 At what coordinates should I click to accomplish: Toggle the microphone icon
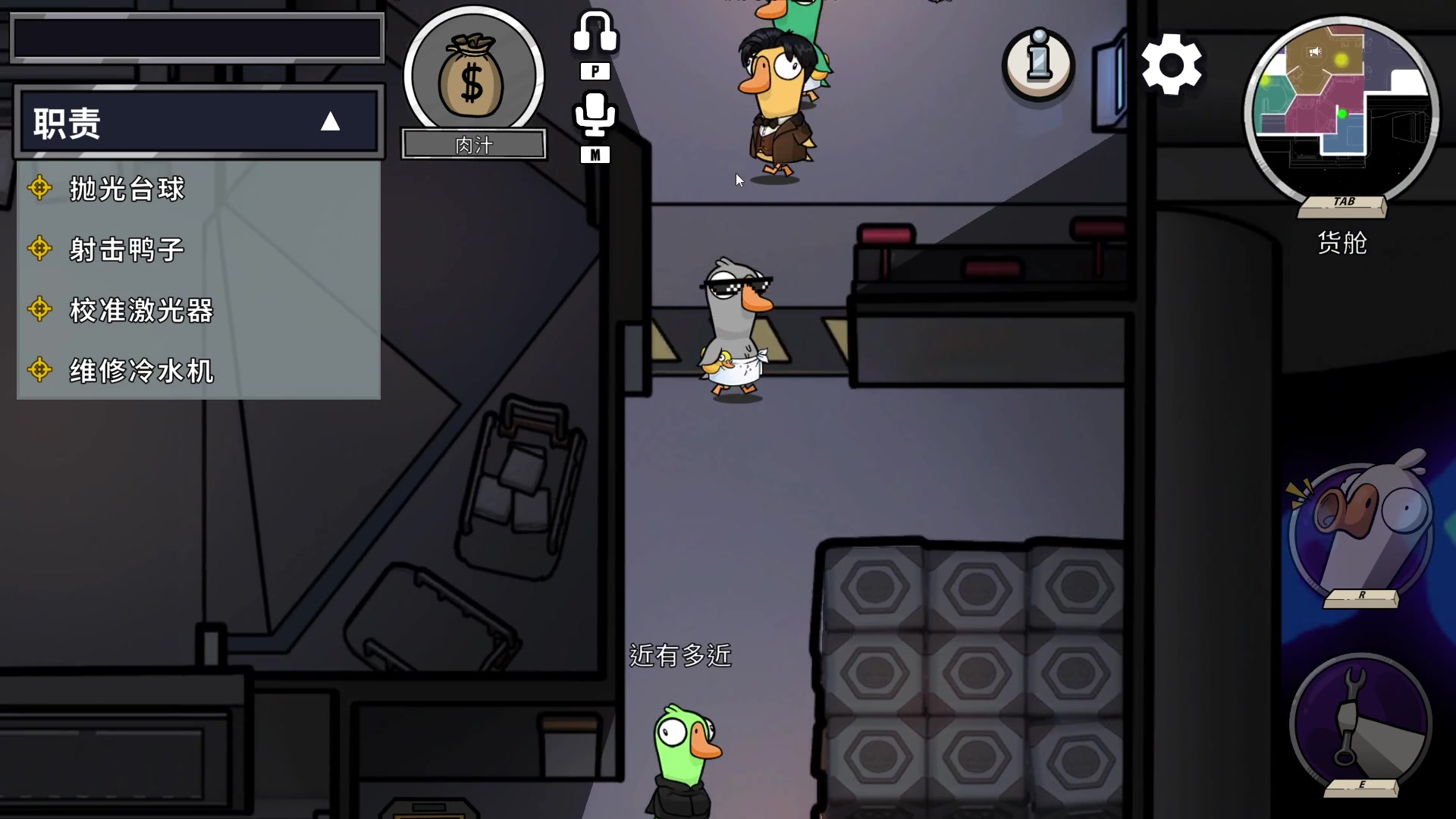pos(595,115)
